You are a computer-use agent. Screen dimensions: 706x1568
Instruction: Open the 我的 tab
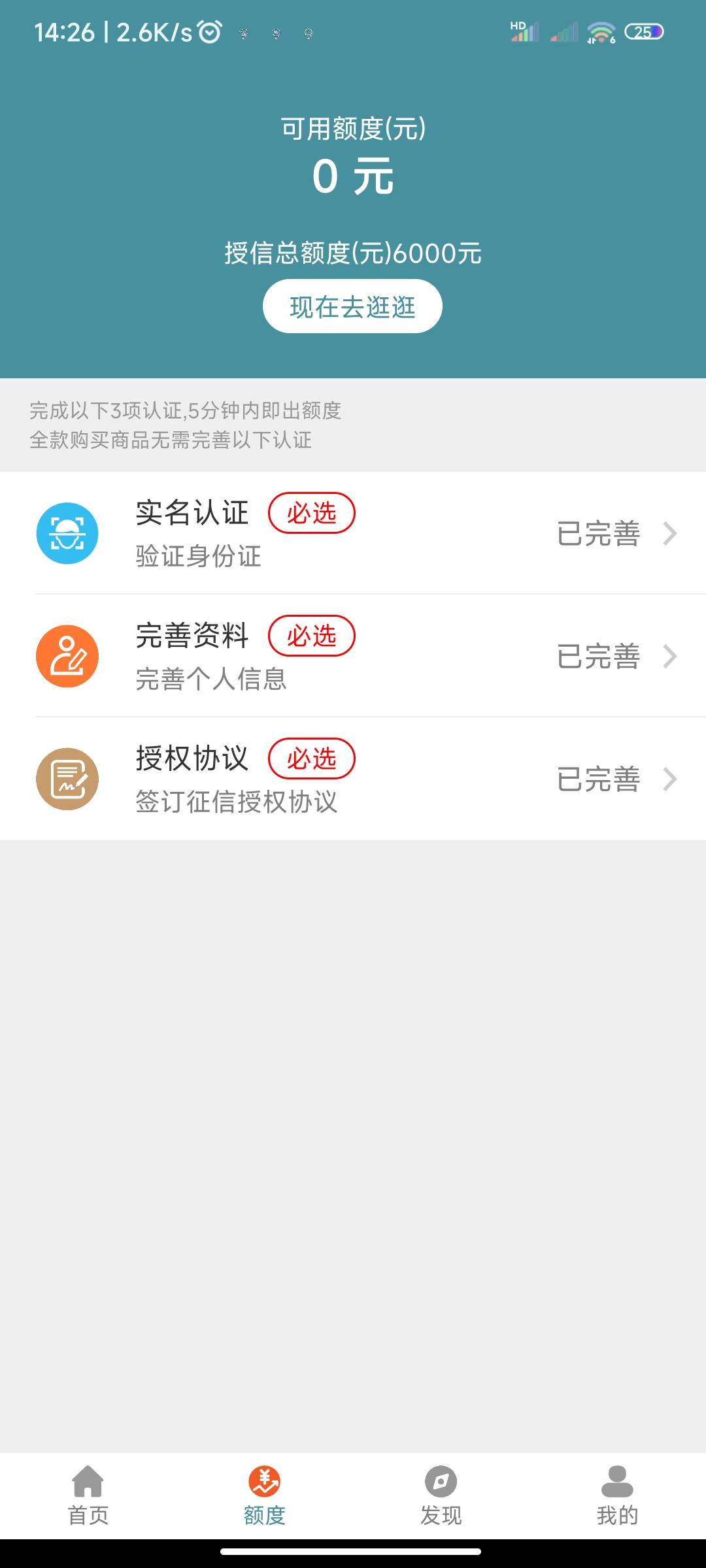618,1496
